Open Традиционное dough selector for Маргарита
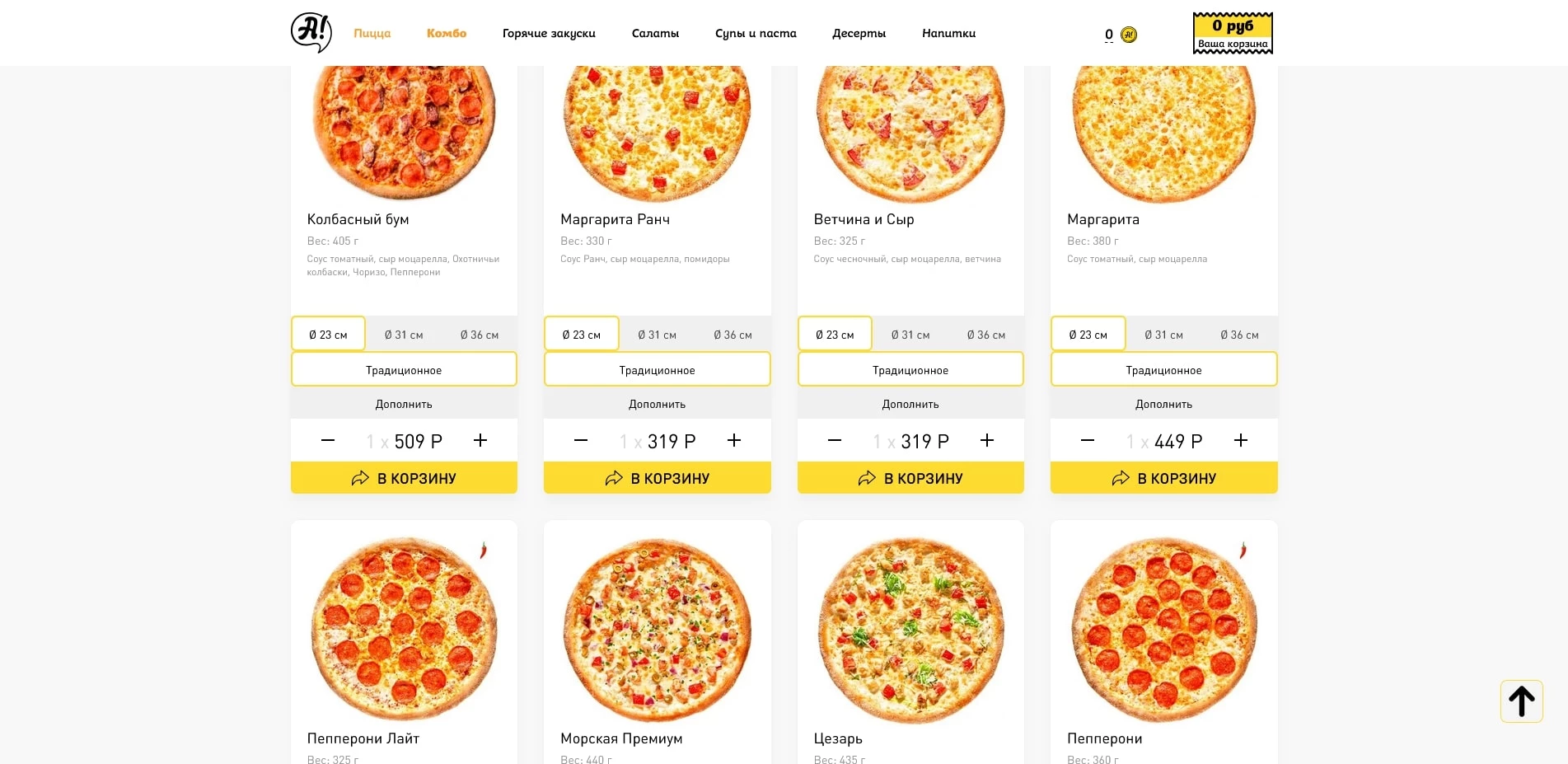This screenshot has height=764, width=1568. pos(1163,370)
